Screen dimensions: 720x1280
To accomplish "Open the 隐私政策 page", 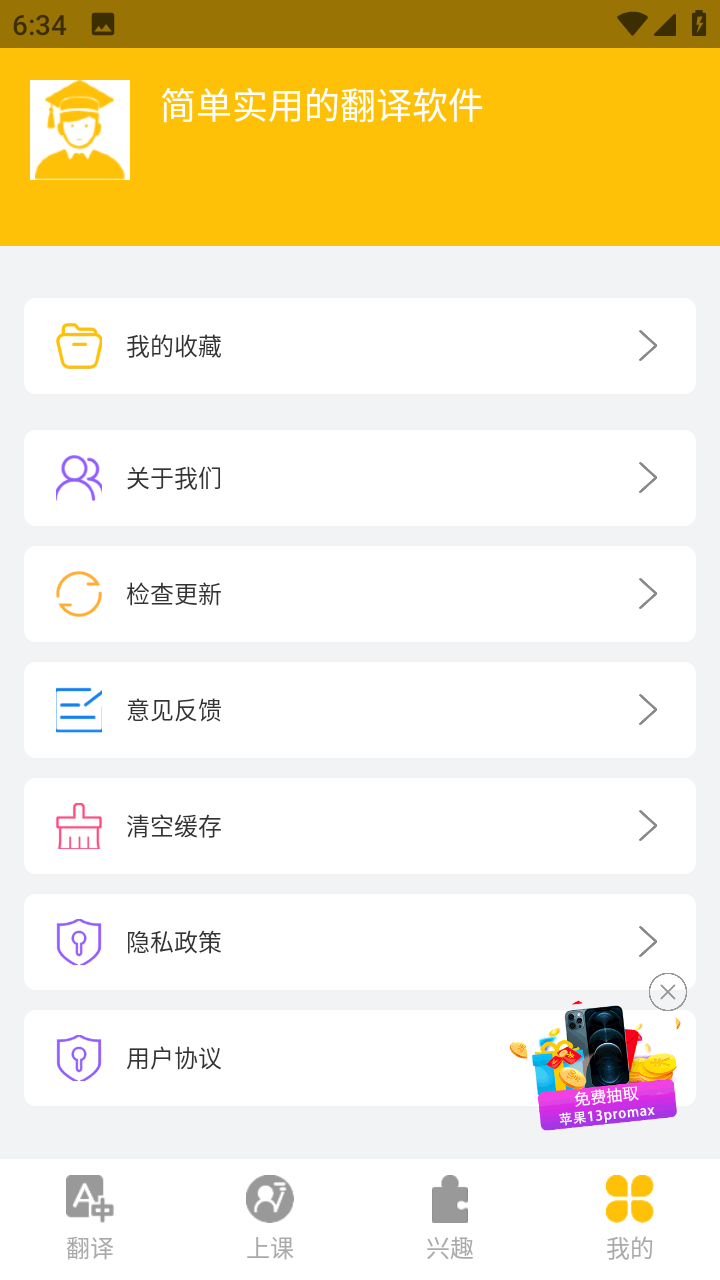I will 360,941.
